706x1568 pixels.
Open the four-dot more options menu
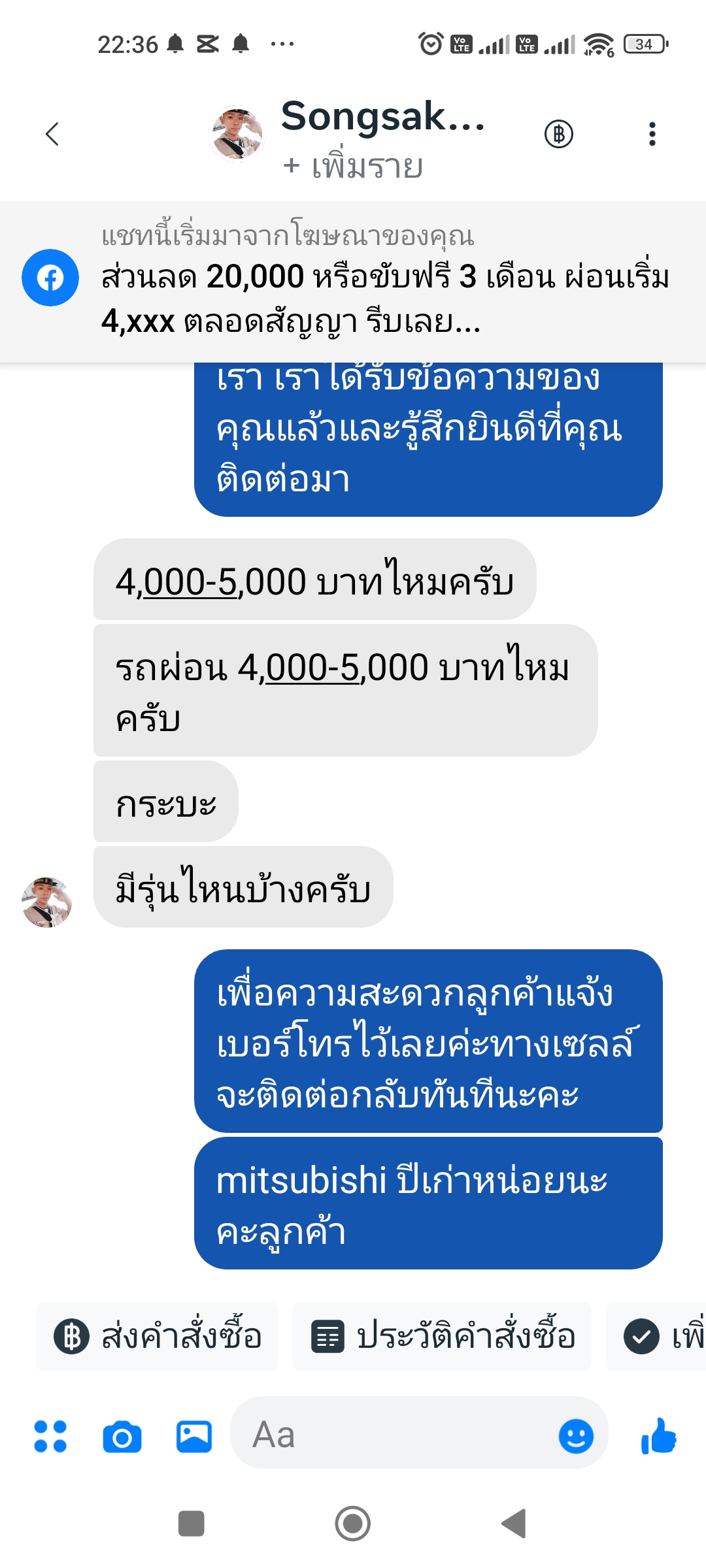pyautogui.click(x=50, y=1437)
